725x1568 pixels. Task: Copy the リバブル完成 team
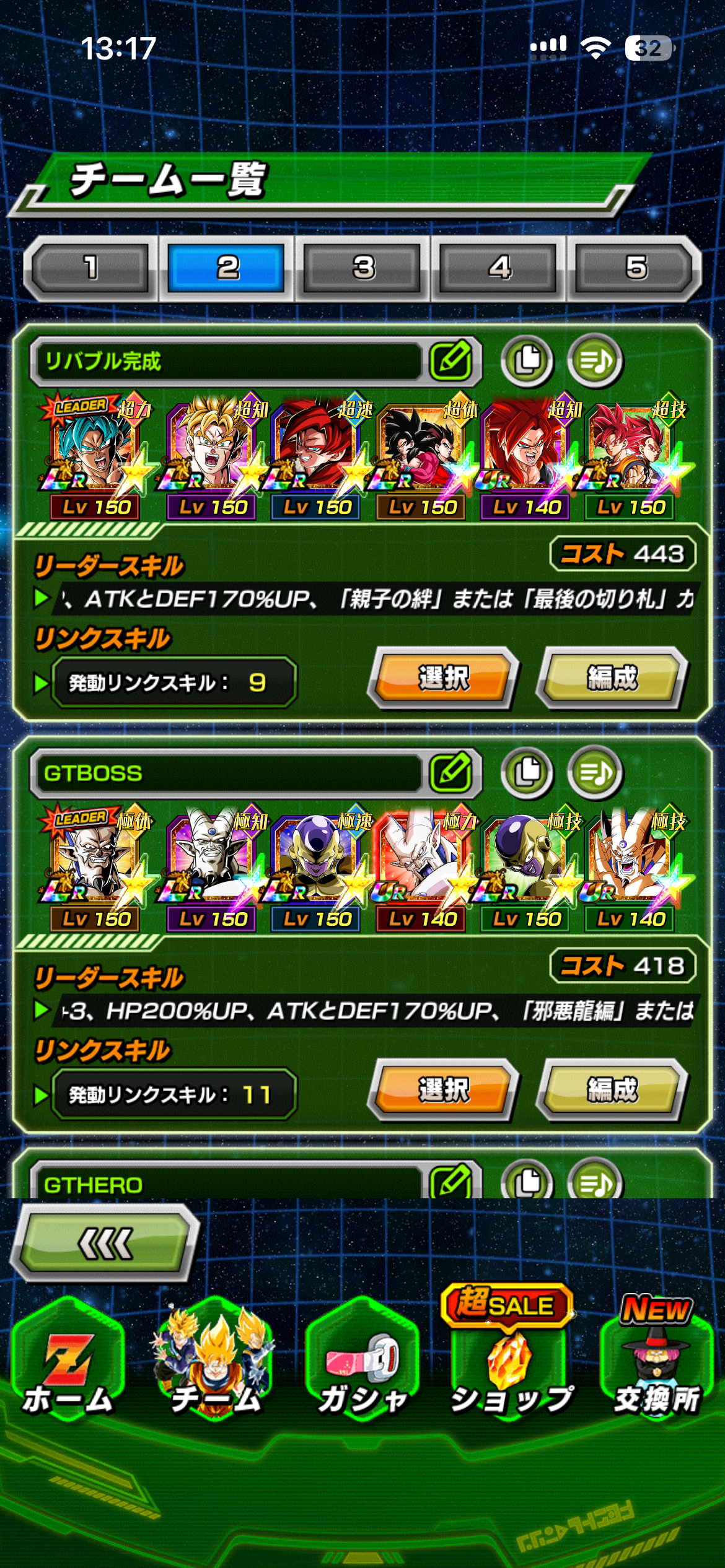point(527,360)
